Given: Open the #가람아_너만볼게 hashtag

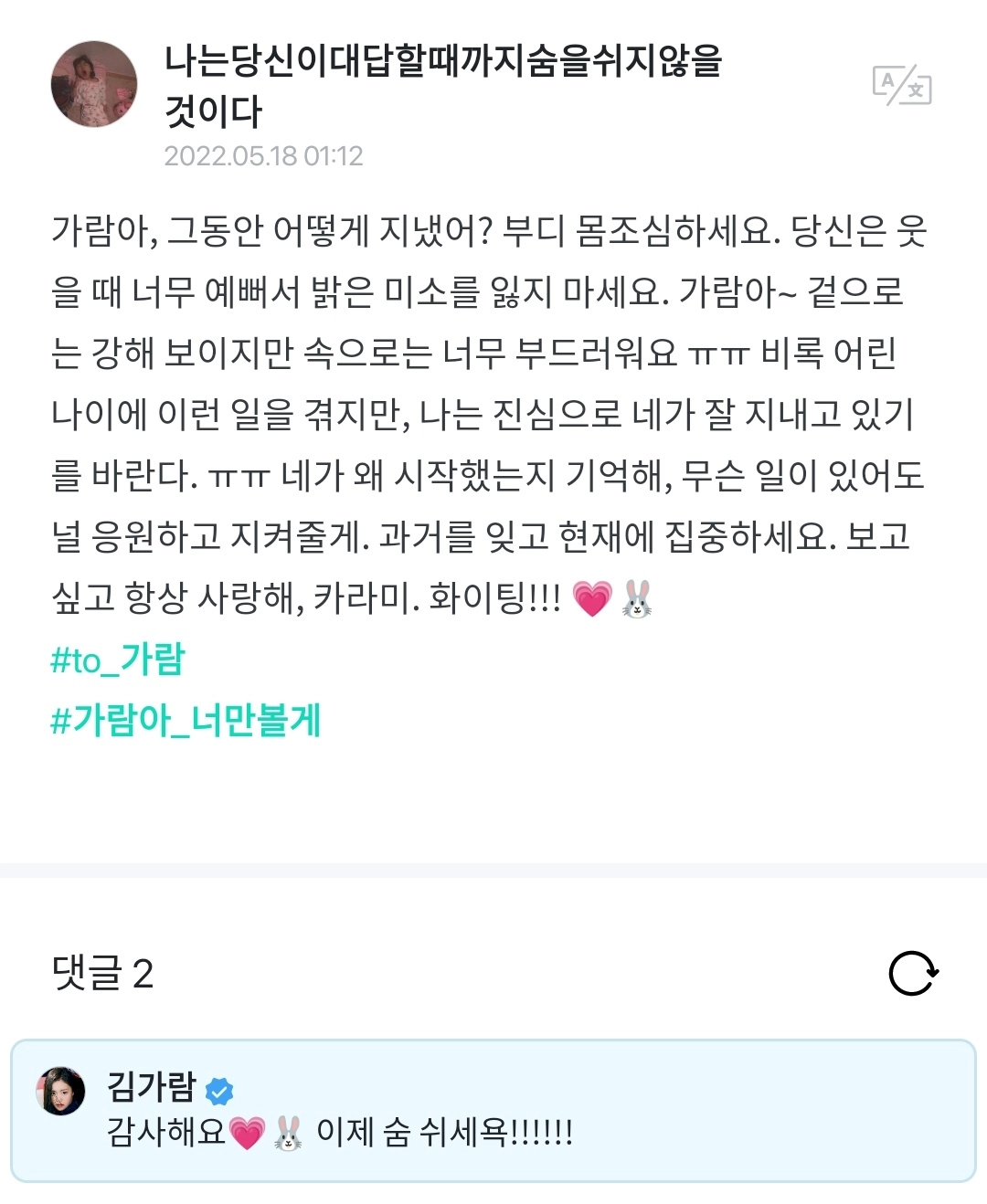Looking at the screenshot, I should (x=186, y=720).
